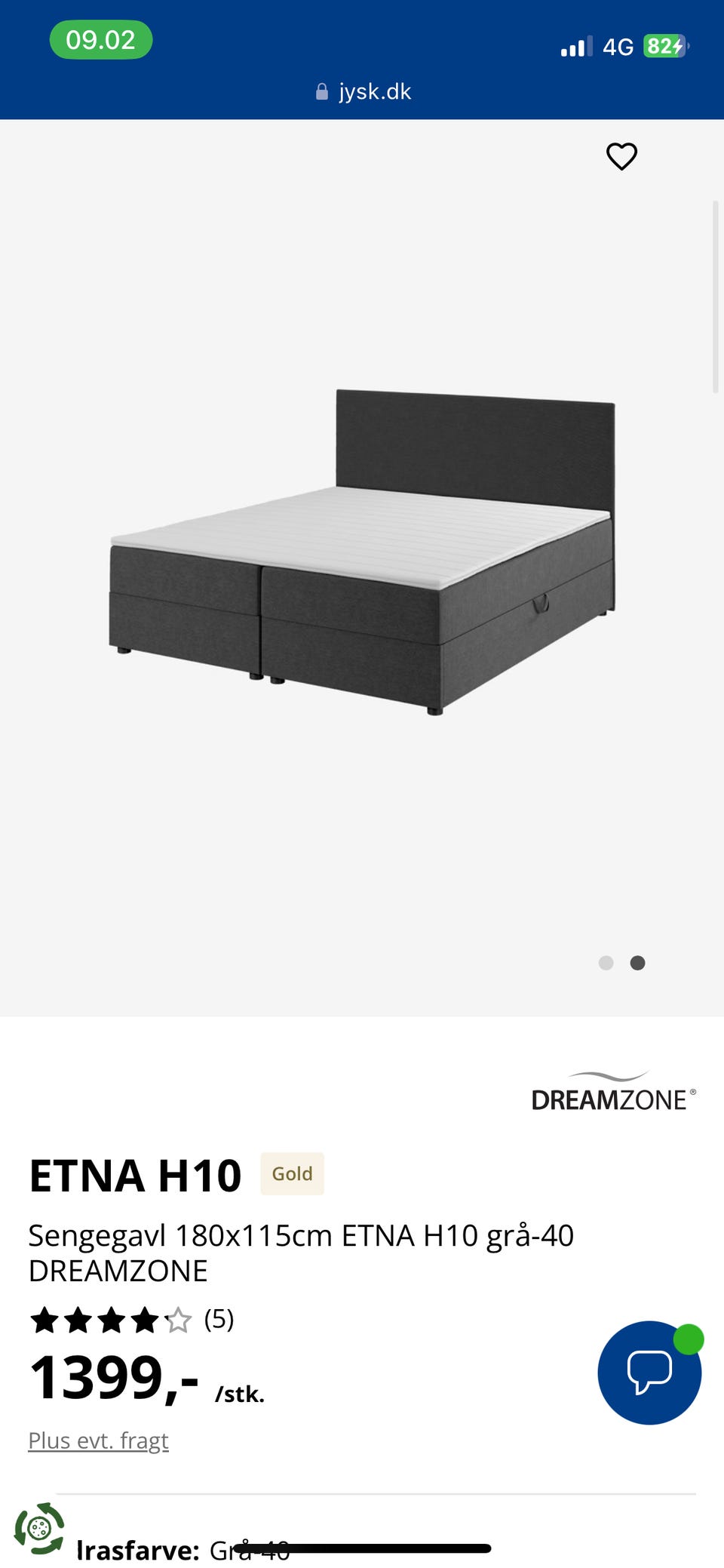Screen dimensions: 724x1568
Task: Tap the jysk.dk address bar
Action: 364,92
